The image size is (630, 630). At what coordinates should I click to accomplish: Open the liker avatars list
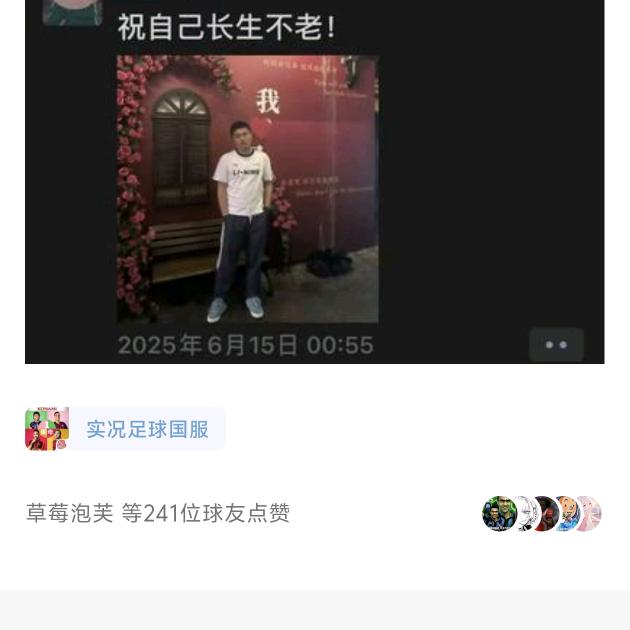pos(541,514)
